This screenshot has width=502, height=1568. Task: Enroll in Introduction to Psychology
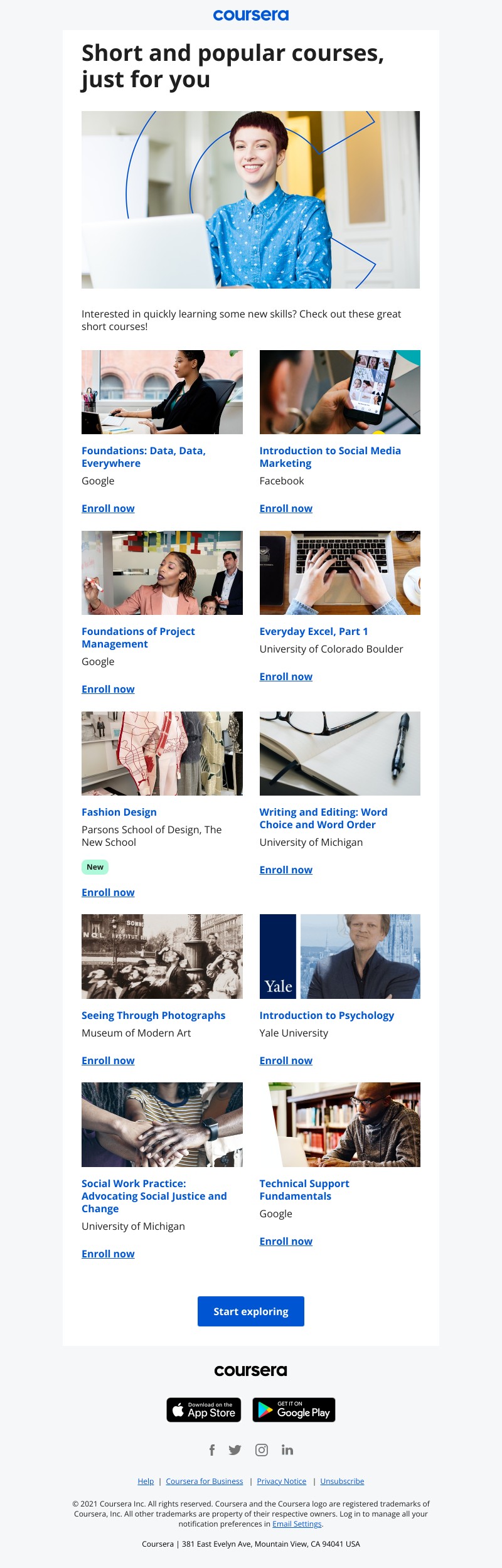[x=286, y=1060]
